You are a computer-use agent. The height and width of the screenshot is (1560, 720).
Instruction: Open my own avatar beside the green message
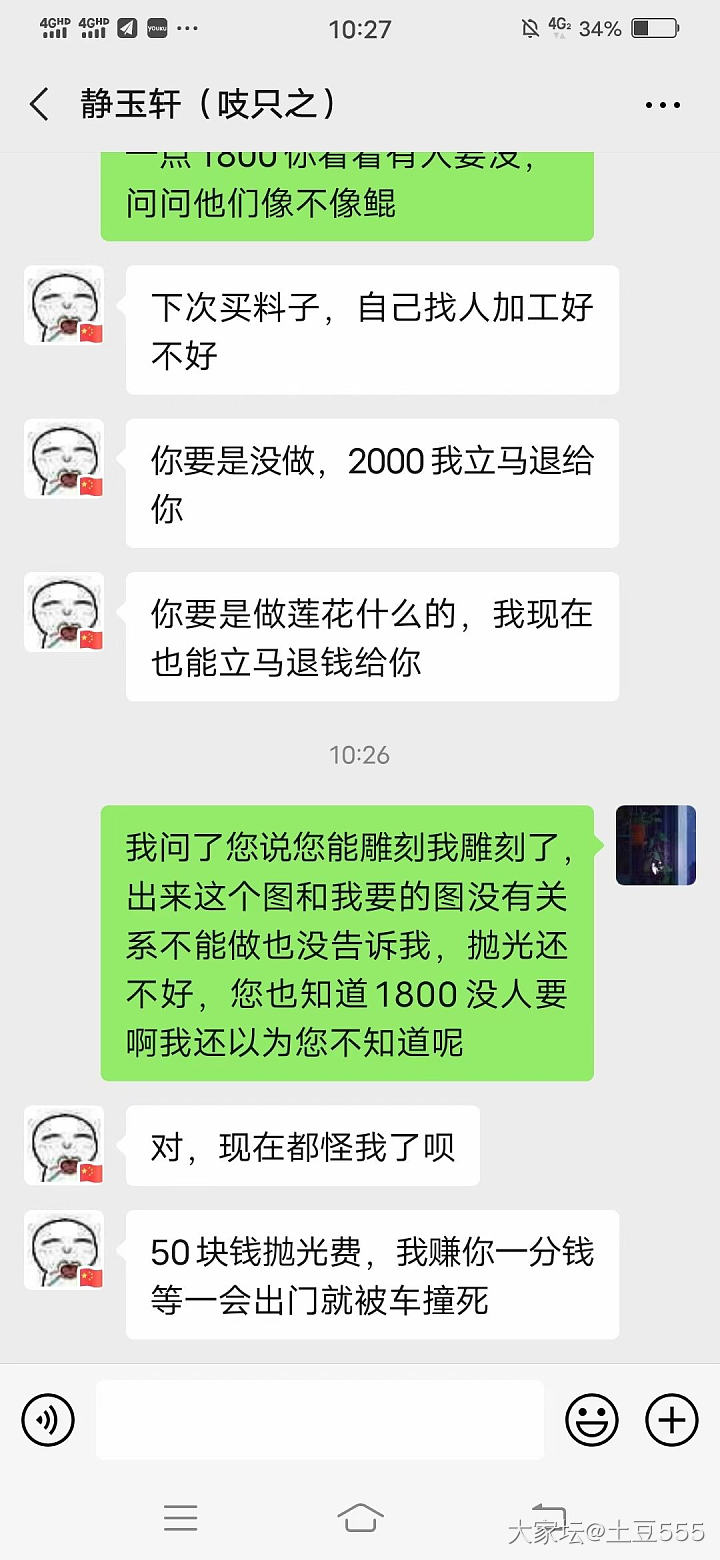[656, 846]
